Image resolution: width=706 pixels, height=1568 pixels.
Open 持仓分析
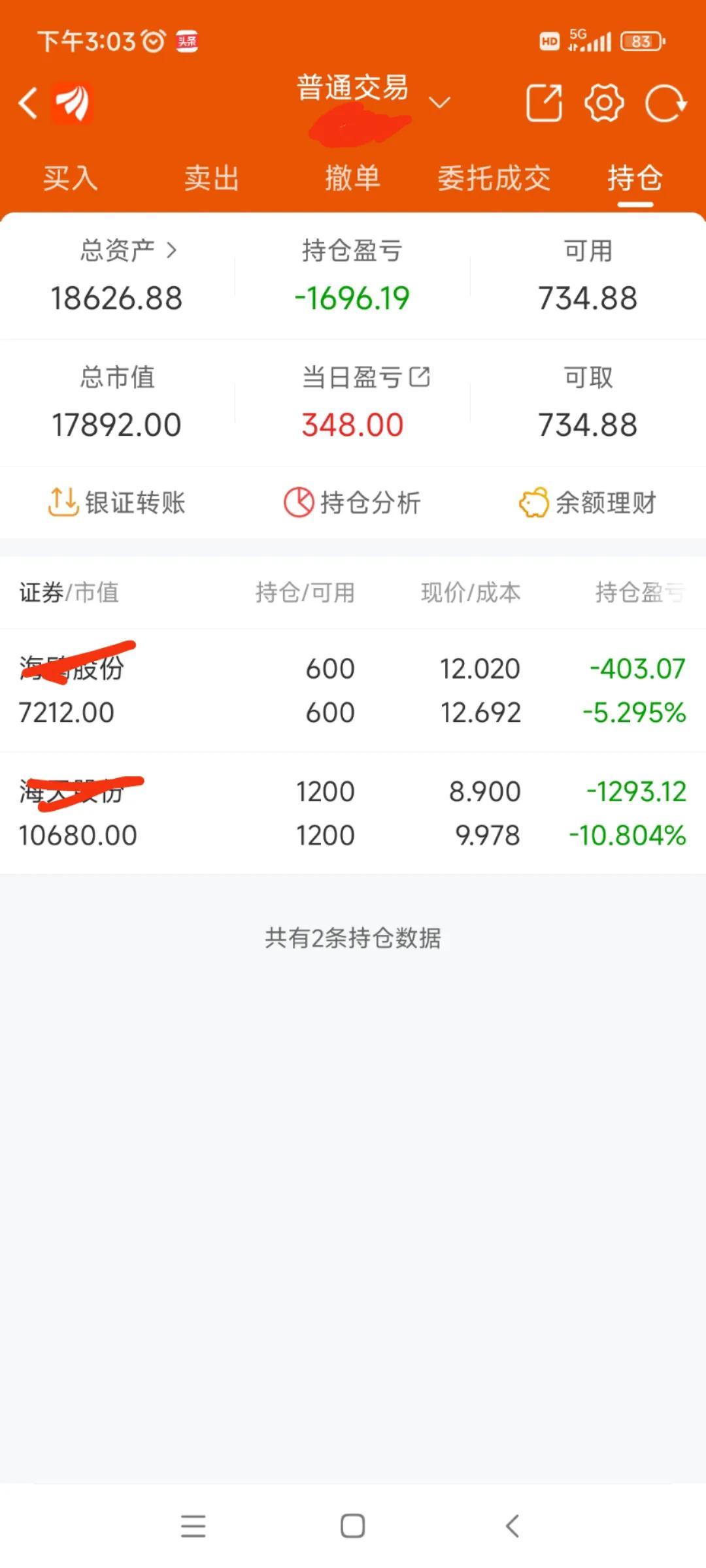point(352,502)
